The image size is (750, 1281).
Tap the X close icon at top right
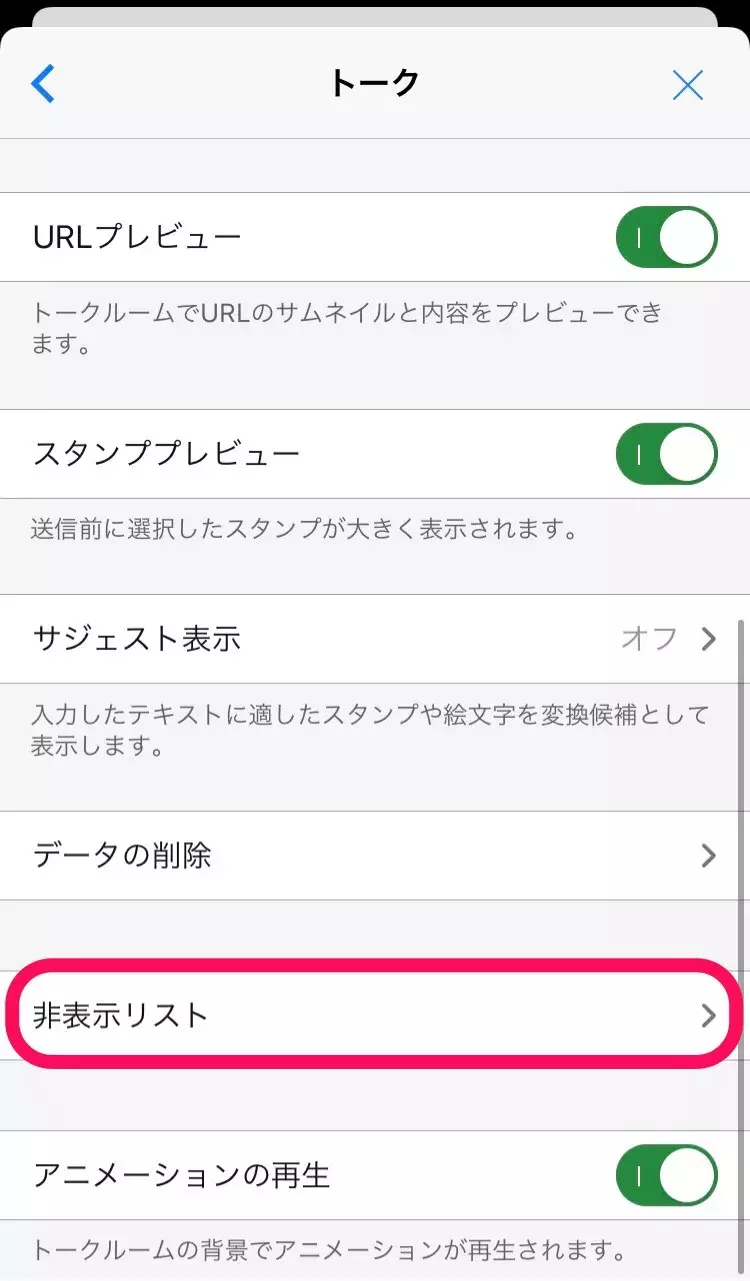pos(688,86)
